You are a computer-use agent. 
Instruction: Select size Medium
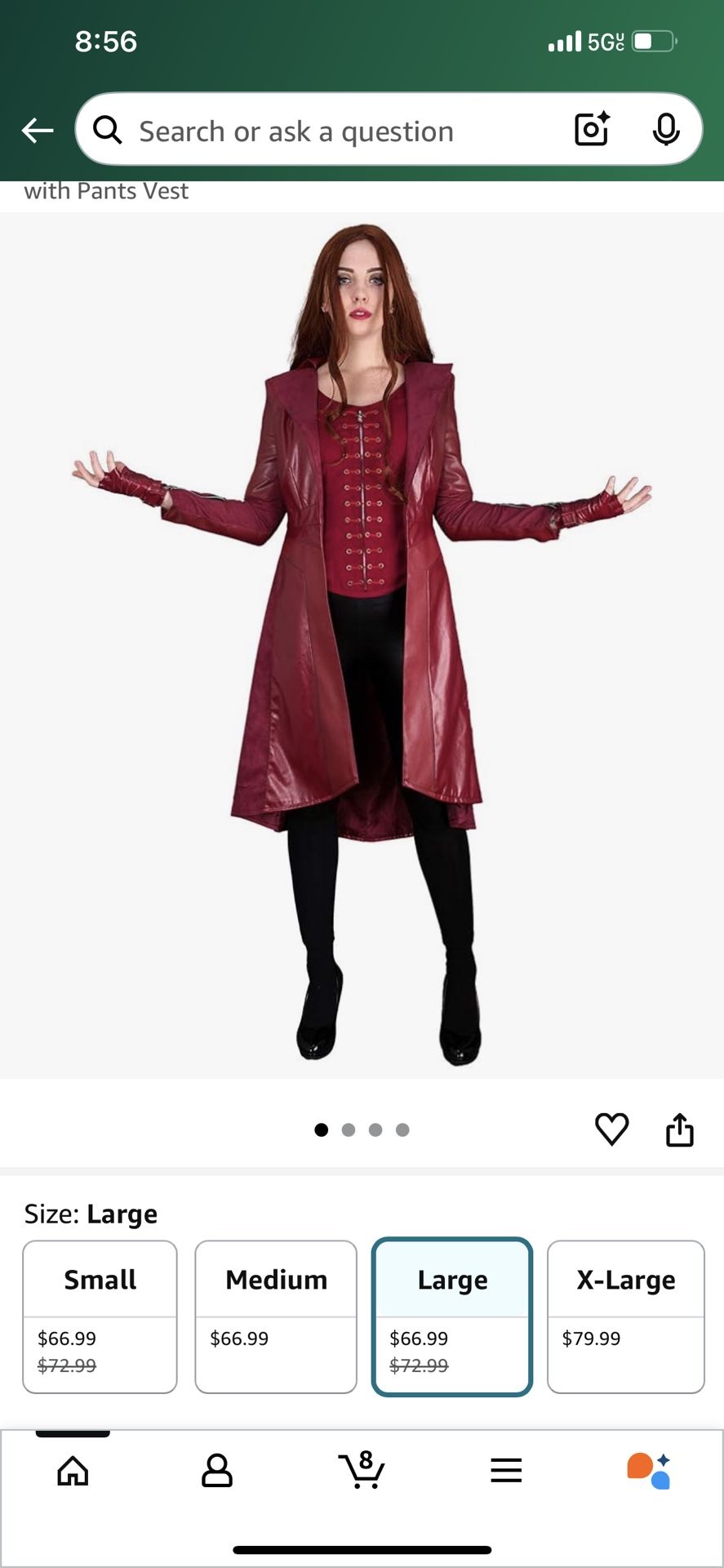coord(276,1316)
